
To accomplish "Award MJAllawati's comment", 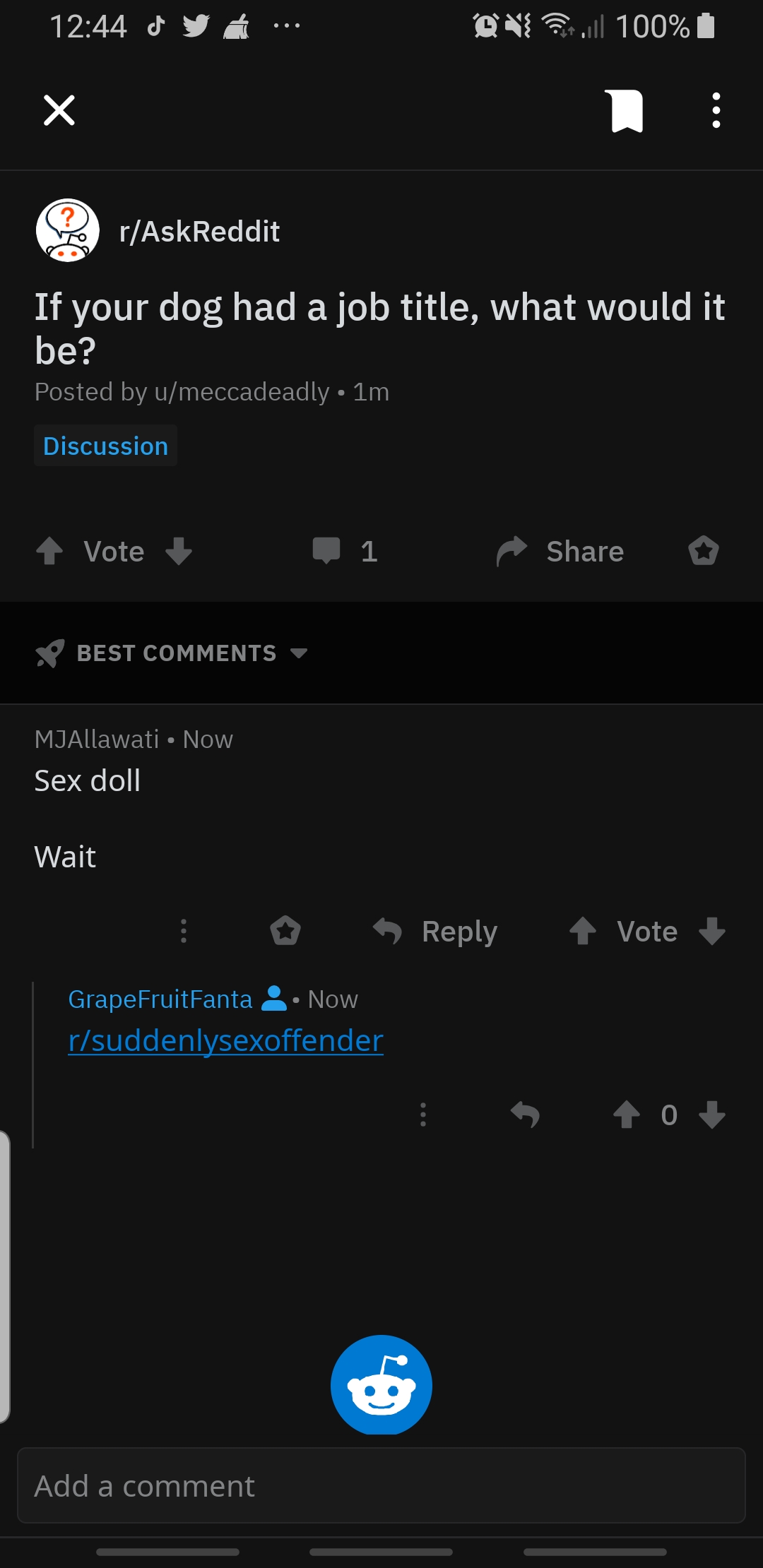I will click(285, 931).
